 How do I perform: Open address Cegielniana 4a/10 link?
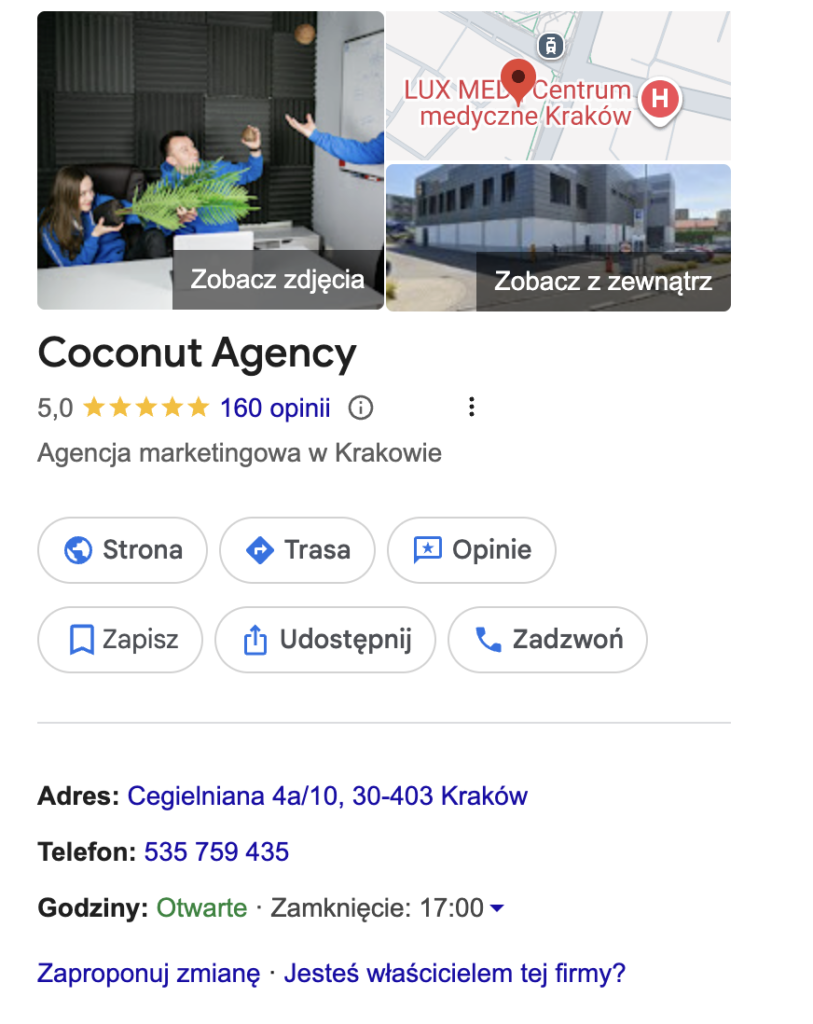(327, 797)
